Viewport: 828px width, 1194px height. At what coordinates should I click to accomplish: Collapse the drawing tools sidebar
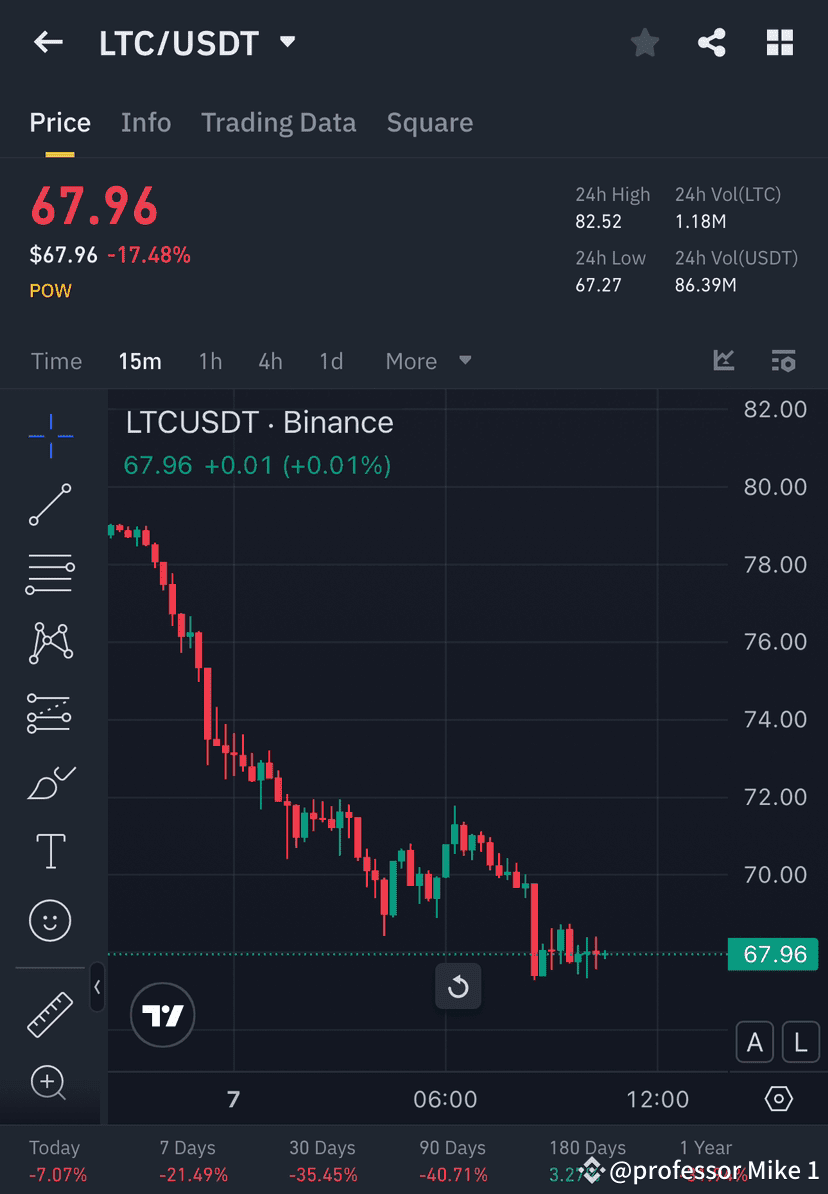click(x=97, y=989)
